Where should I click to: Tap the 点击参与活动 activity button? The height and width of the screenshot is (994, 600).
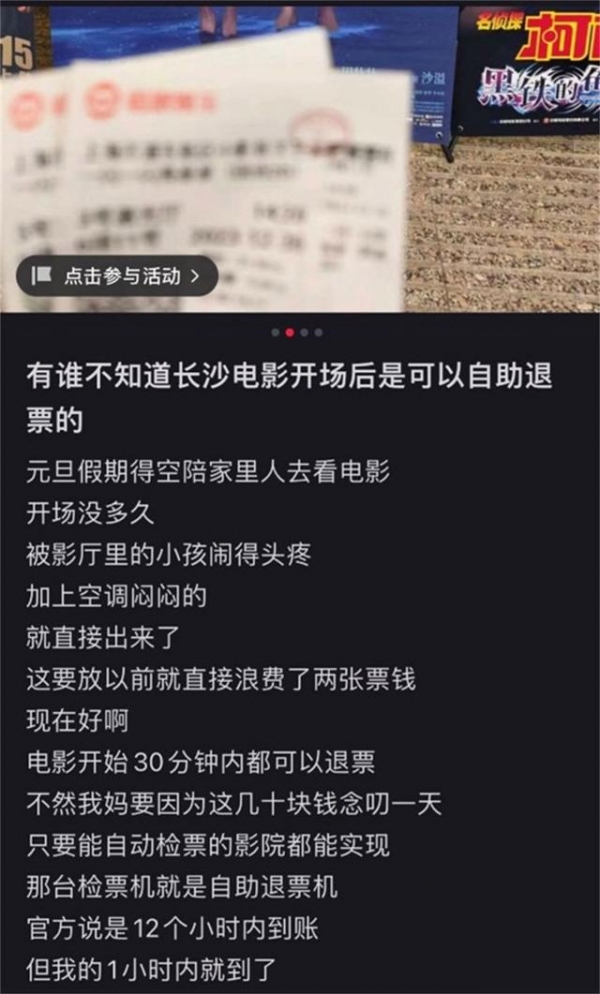[x=117, y=275]
